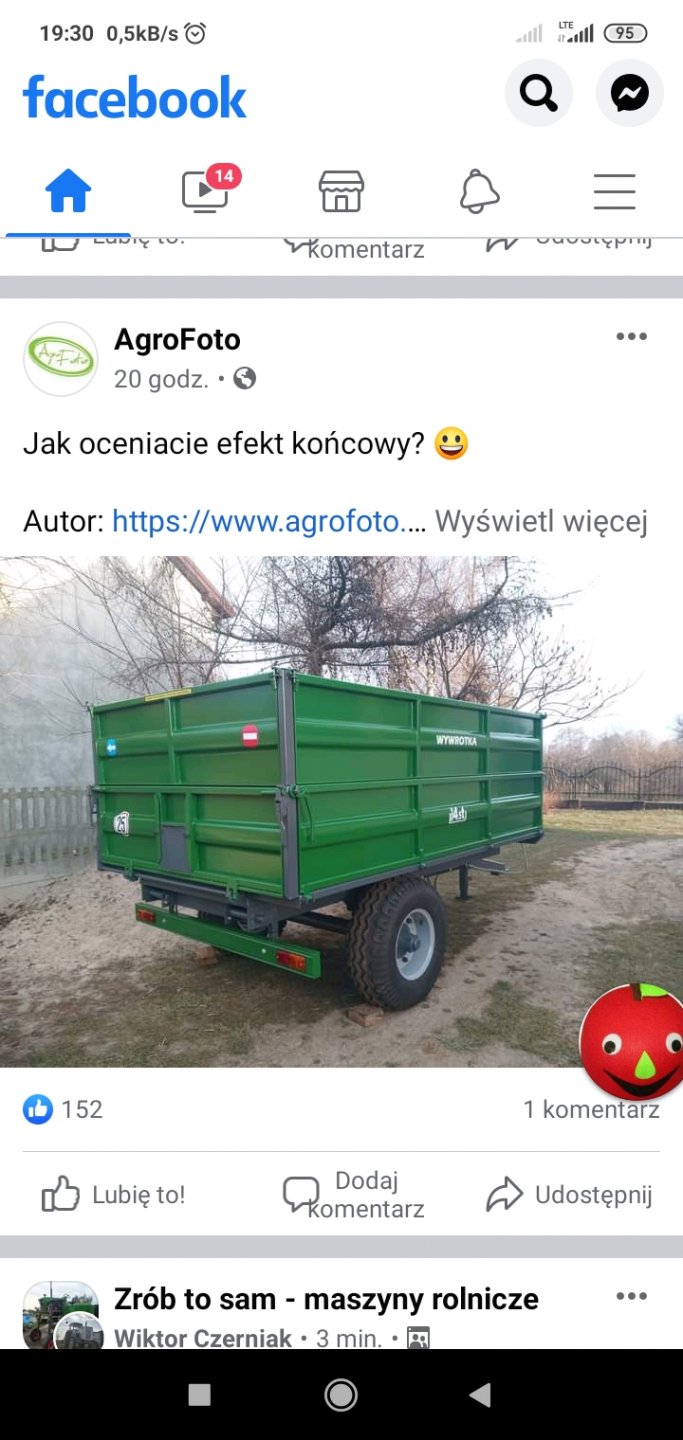The height and width of the screenshot is (1440, 683).
Task: Open the AgroFoto page profile
Action: click(177, 340)
